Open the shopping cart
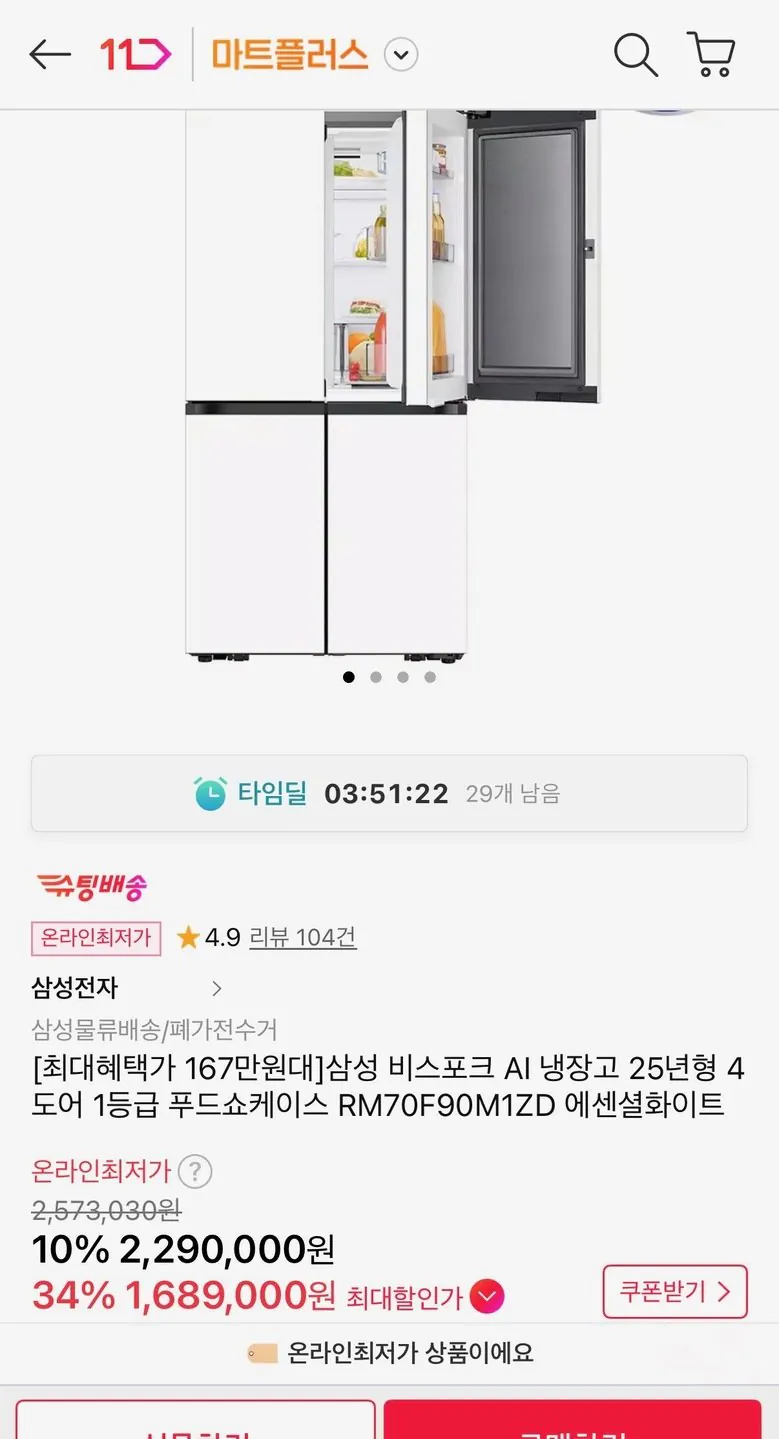This screenshot has height=1439, width=779. tap(711, 55)
